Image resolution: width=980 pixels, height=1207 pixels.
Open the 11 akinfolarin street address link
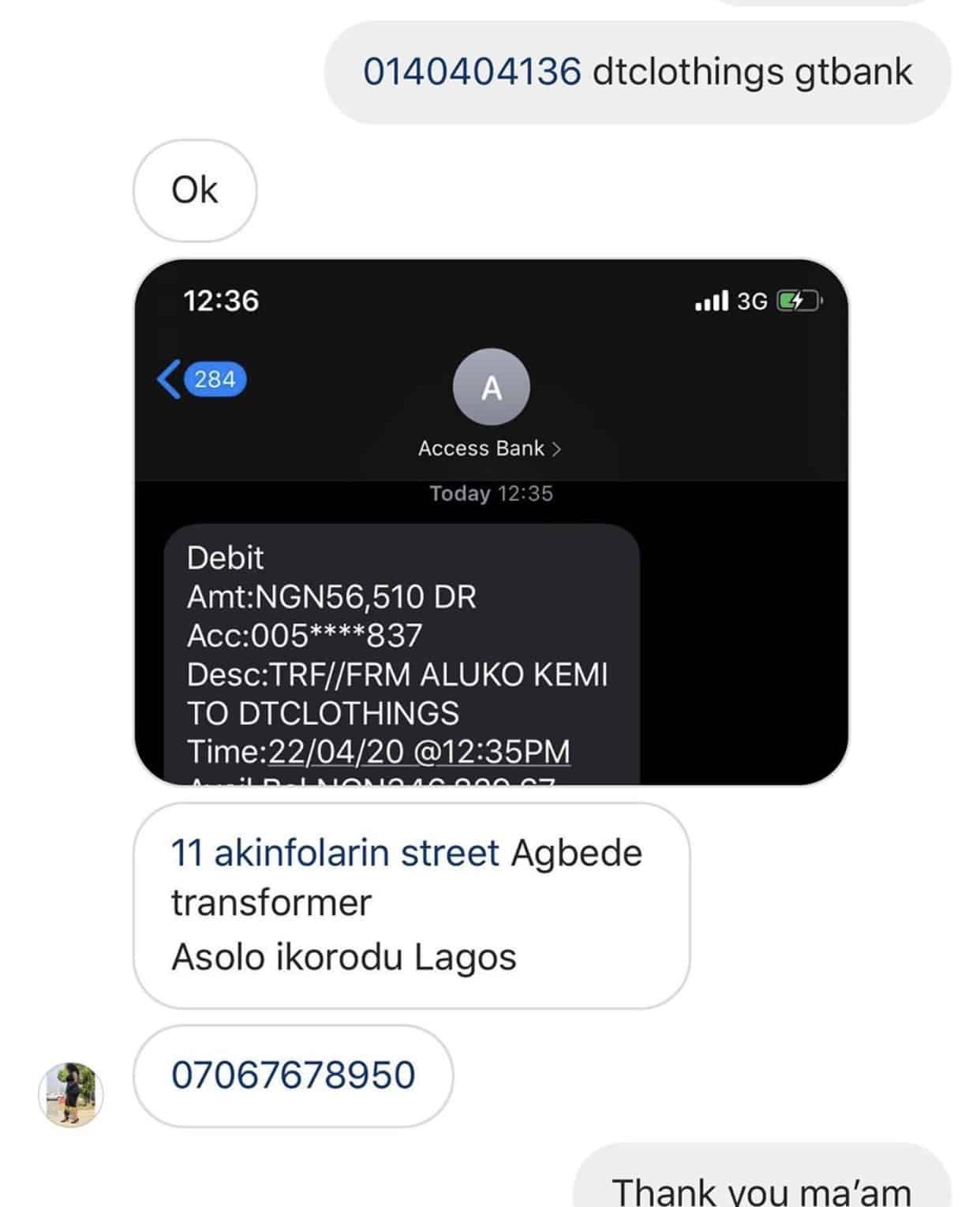point(335,854)
